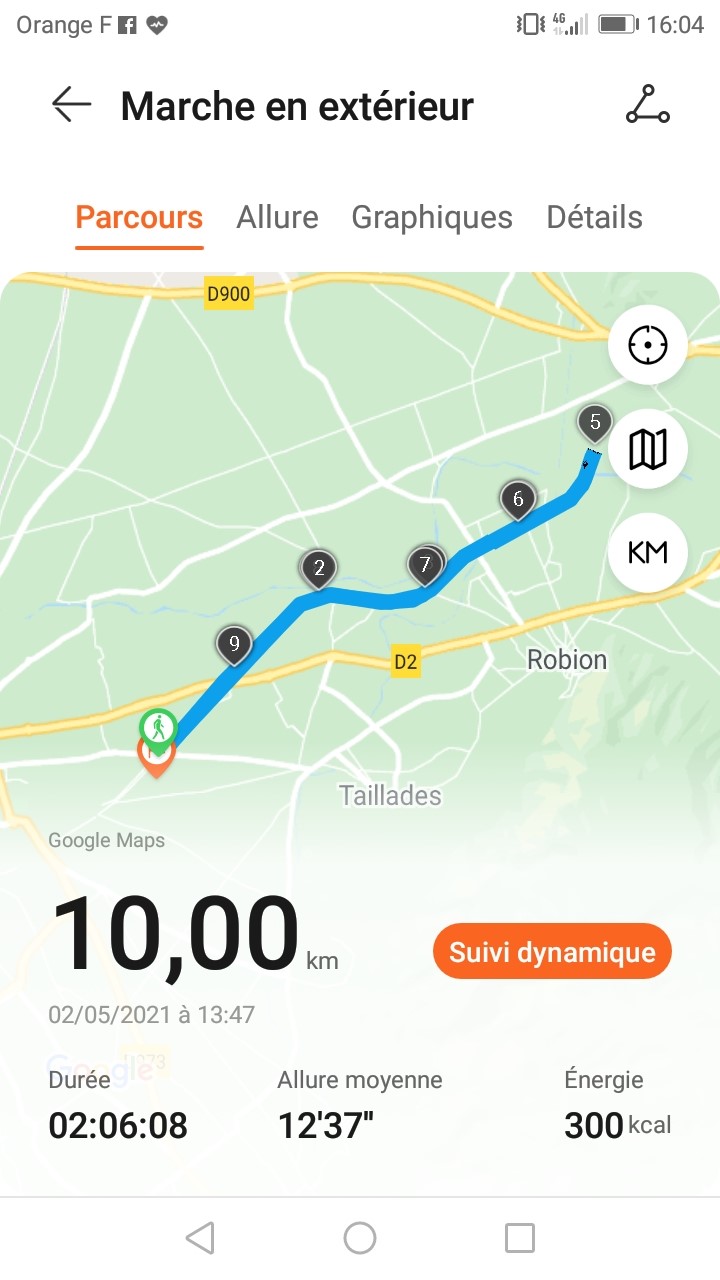The width and height of the screenshot is (720, 1280).
Task: Go back using the top arrow
Action: tap(72, 105)
